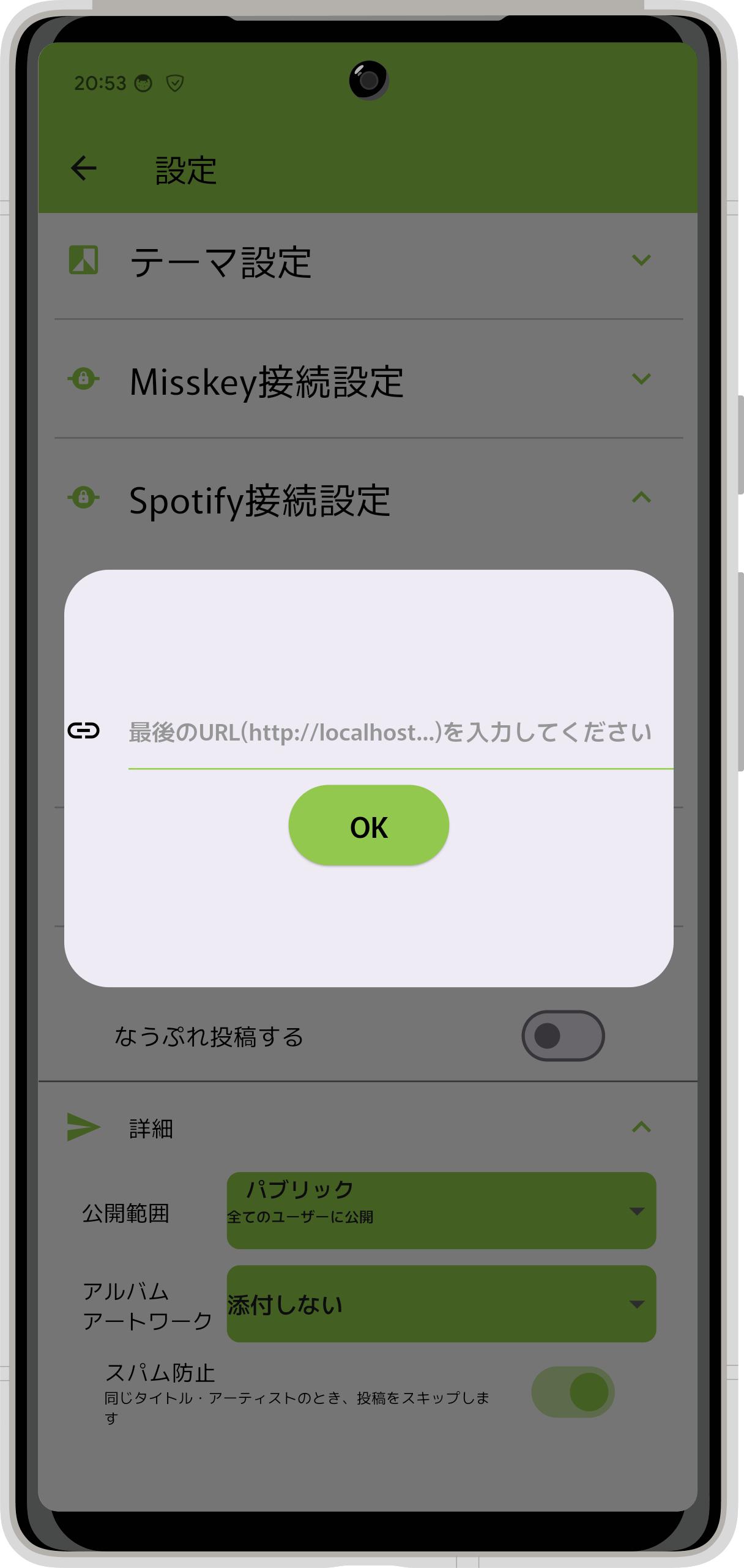Confirm the dialog with the OK button
Viewport: 744px width, 1568px height.
[368, 826]
